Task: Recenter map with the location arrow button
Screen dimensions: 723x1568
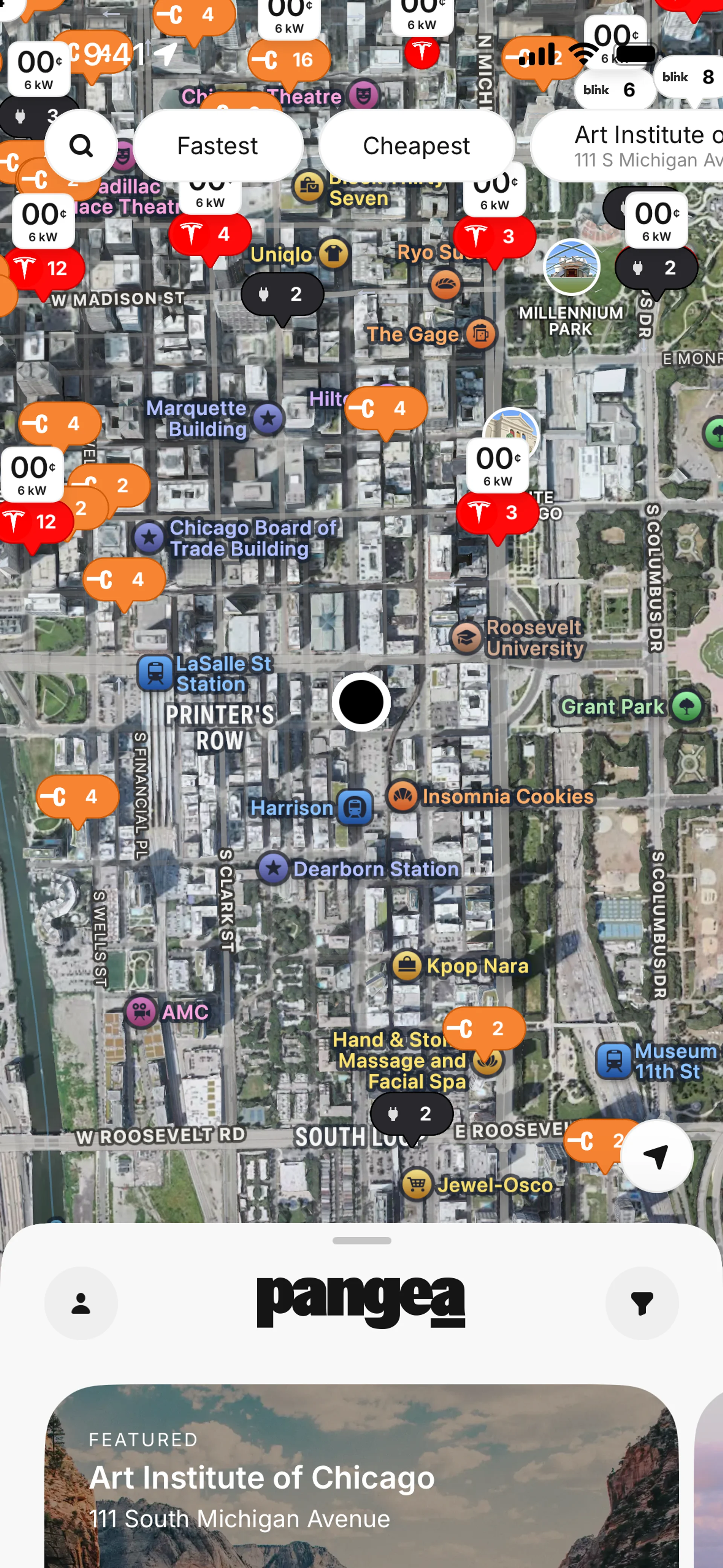Action: (656, 1156)
